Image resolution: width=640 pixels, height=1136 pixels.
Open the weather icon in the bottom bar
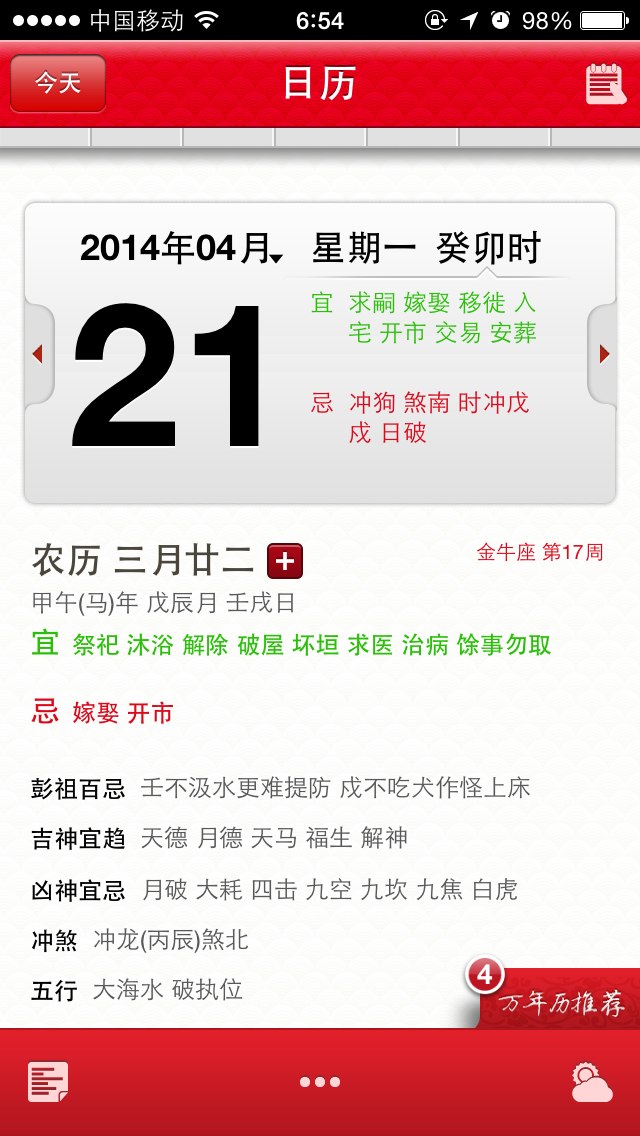pyautogui.click(x=591, y=1083)
